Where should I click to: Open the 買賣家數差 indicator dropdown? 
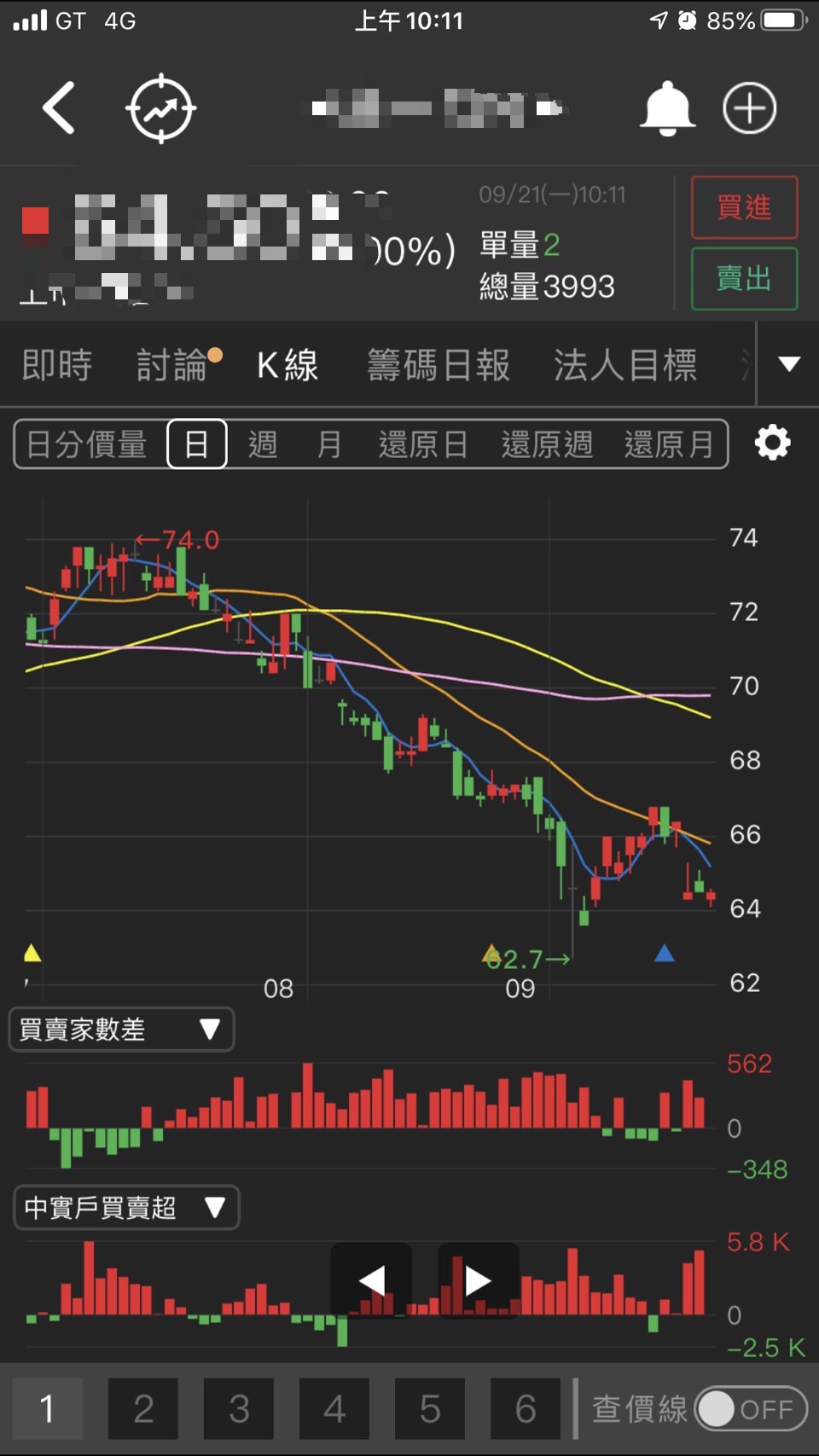coord(121,1030)
